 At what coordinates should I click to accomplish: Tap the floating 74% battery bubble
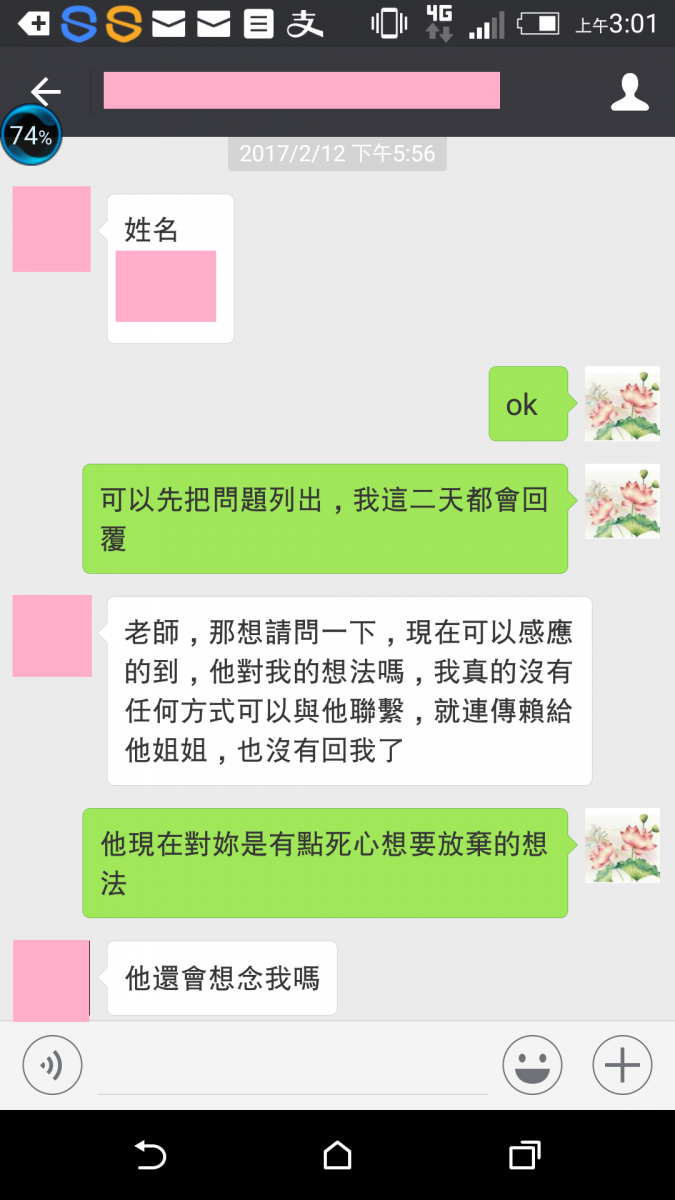(31, 136)
